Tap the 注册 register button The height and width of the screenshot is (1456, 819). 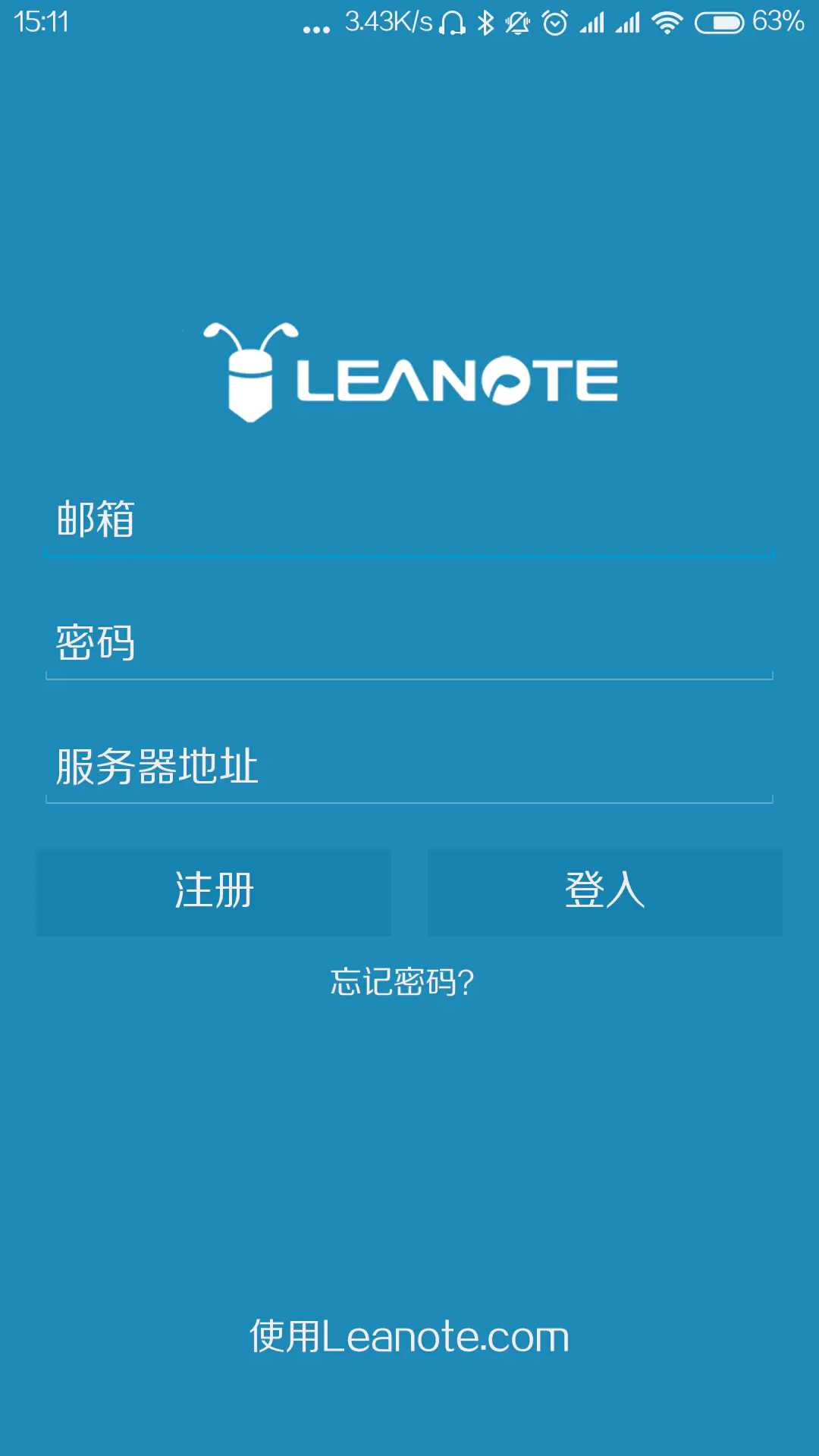[x=214, y=891]
